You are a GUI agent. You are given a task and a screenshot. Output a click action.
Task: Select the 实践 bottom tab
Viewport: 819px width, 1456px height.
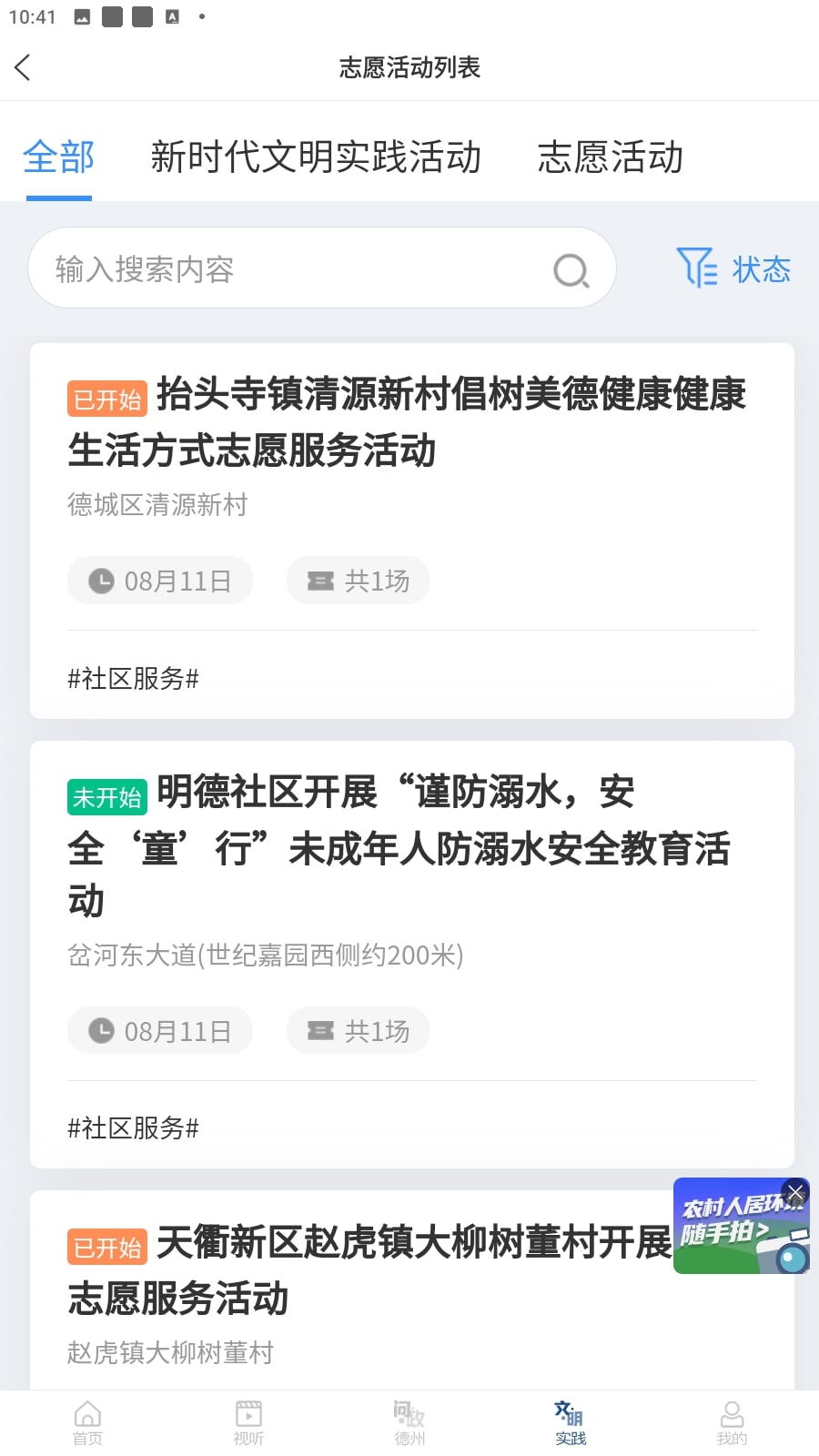click(x=571, y=1422)
